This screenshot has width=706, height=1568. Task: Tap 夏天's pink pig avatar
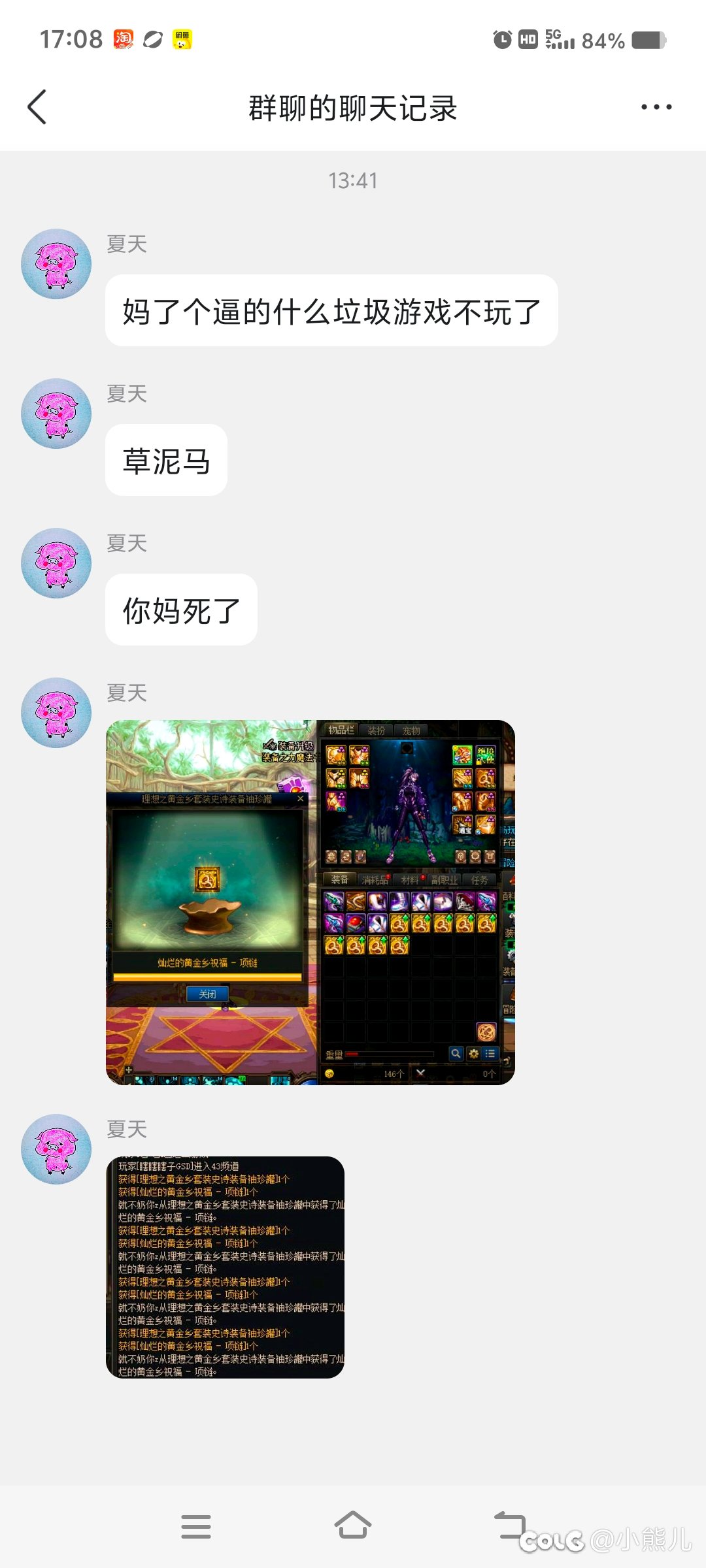[56, 265]
